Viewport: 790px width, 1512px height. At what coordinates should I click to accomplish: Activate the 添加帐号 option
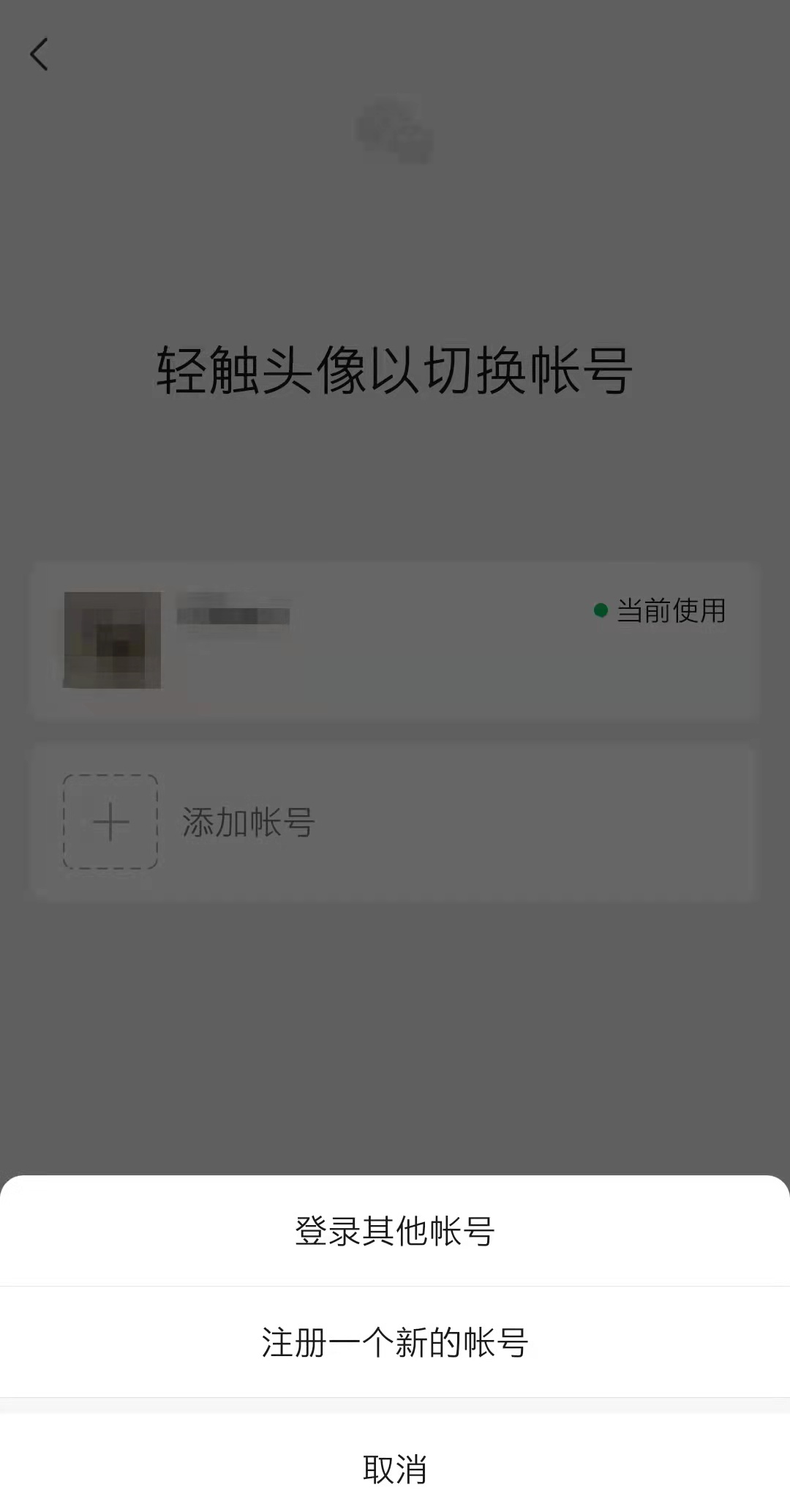click(x=249, y=822)
